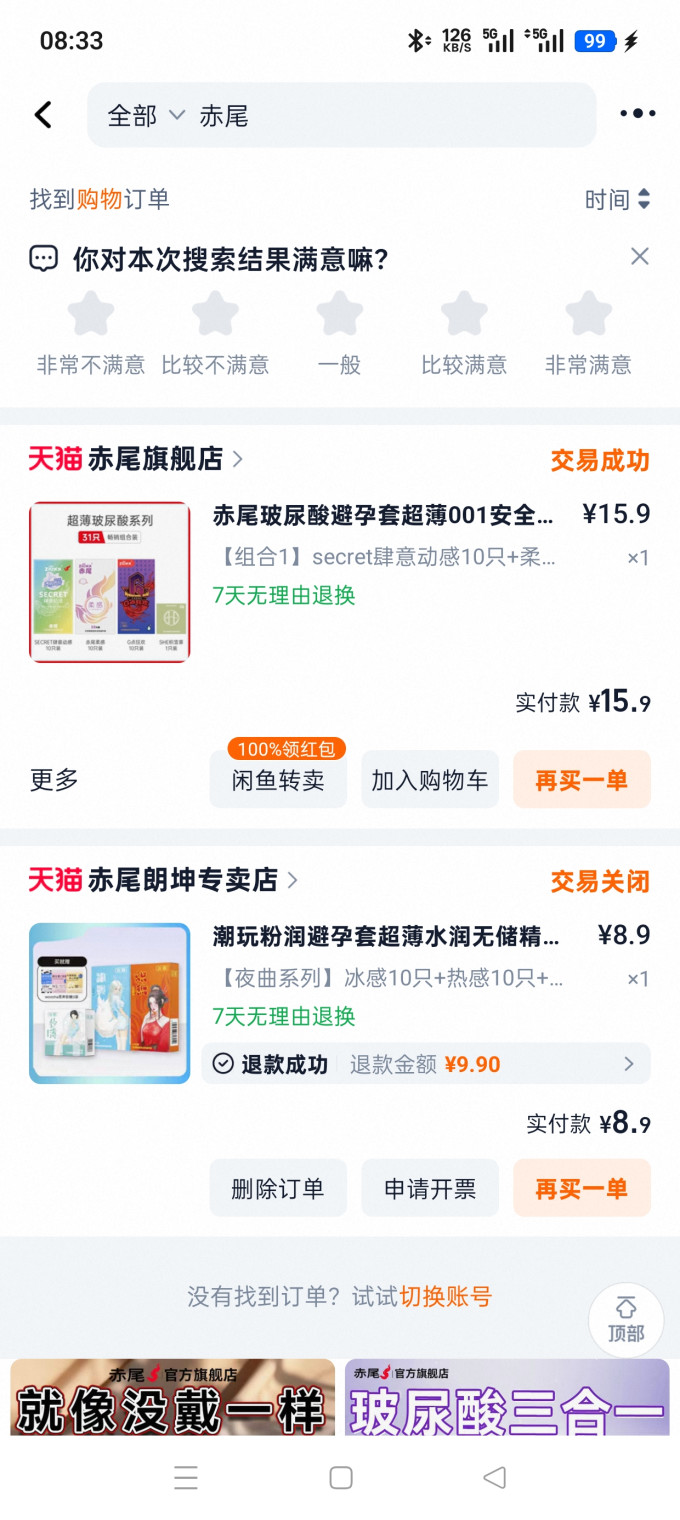The height and width of the screenshot is (1520, 680).
Task: Tap 再买一单 on the 赤尾旗舰店 order
Action: point(582,780)
